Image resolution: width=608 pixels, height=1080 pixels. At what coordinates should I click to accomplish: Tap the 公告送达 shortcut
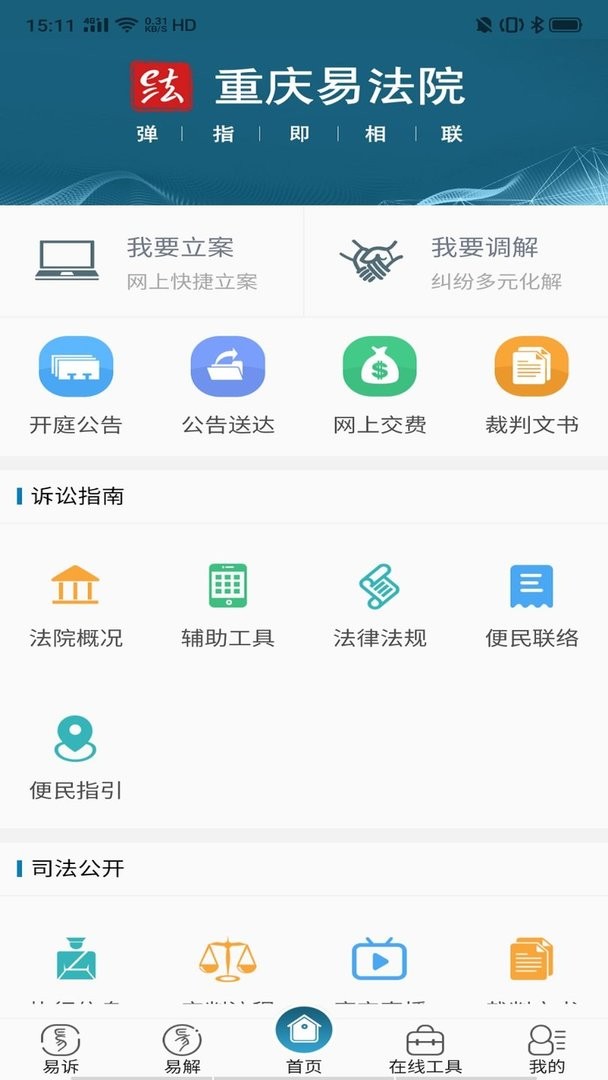pyautogui.click(x=228, y=385)
